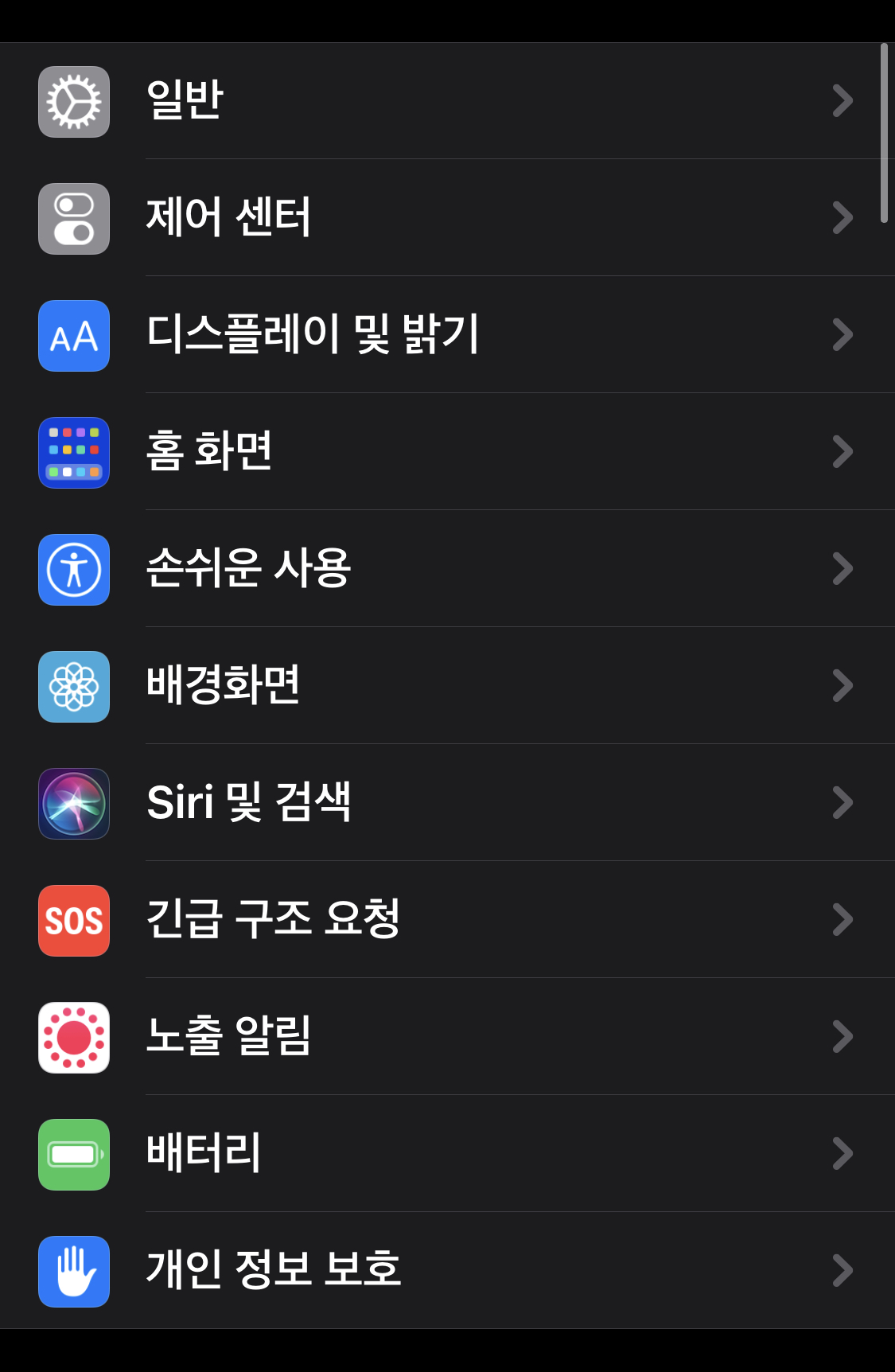This screenshot has width=895, height=1372.
Task: Tap the 손쉬운 사용 accessibility figure icon
Action: (73, 568)
